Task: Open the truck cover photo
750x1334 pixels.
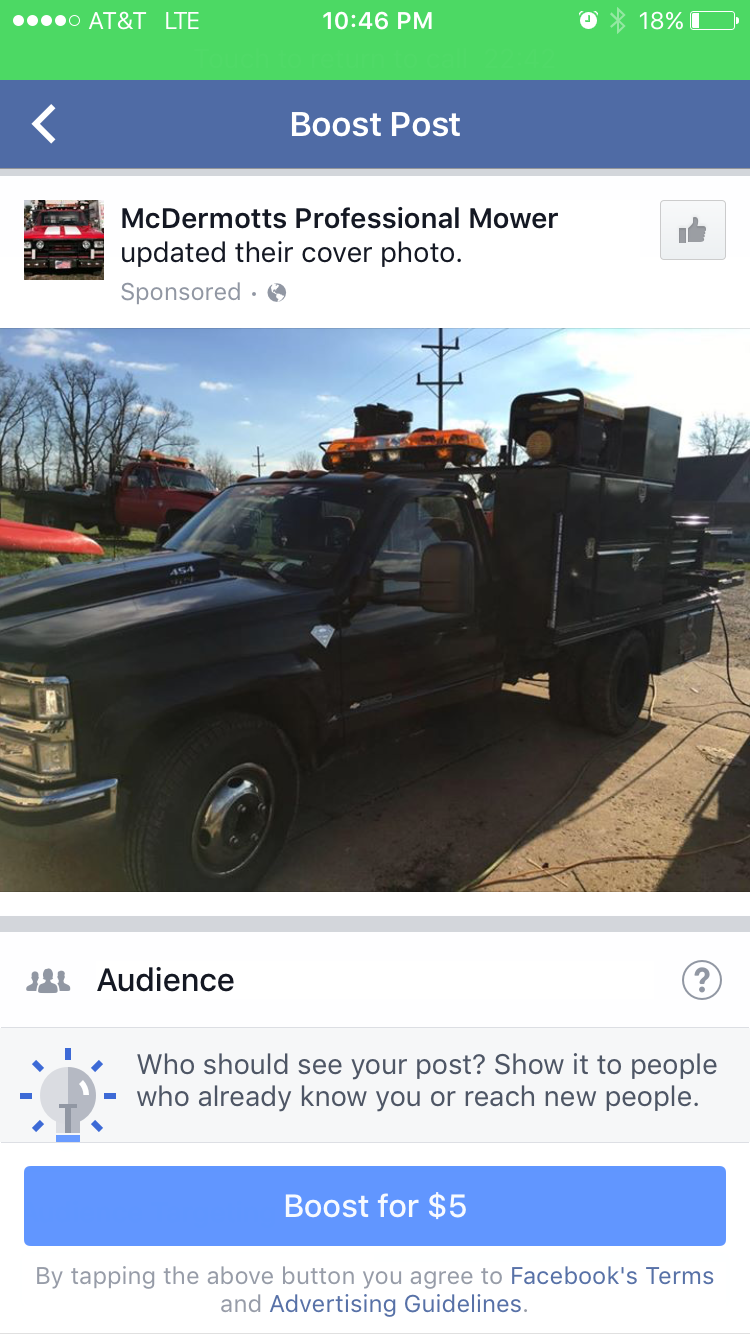Action: (x=375, y=610)
